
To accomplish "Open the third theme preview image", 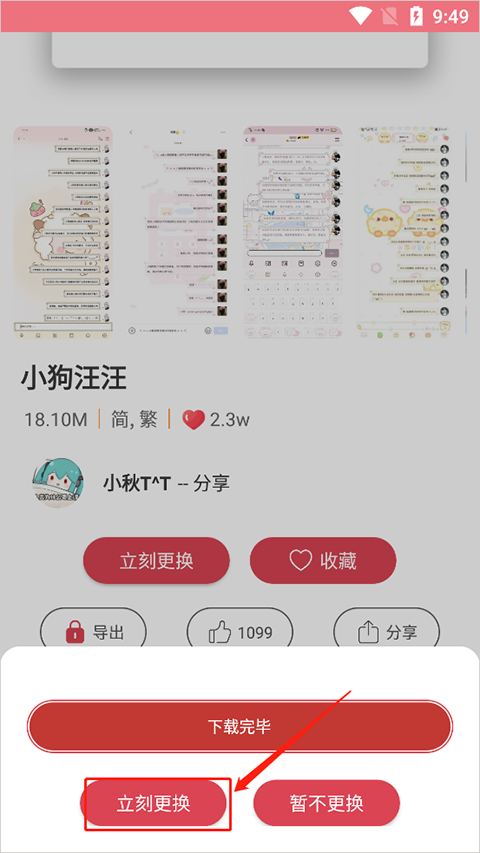I will click(x=293, y=233).
